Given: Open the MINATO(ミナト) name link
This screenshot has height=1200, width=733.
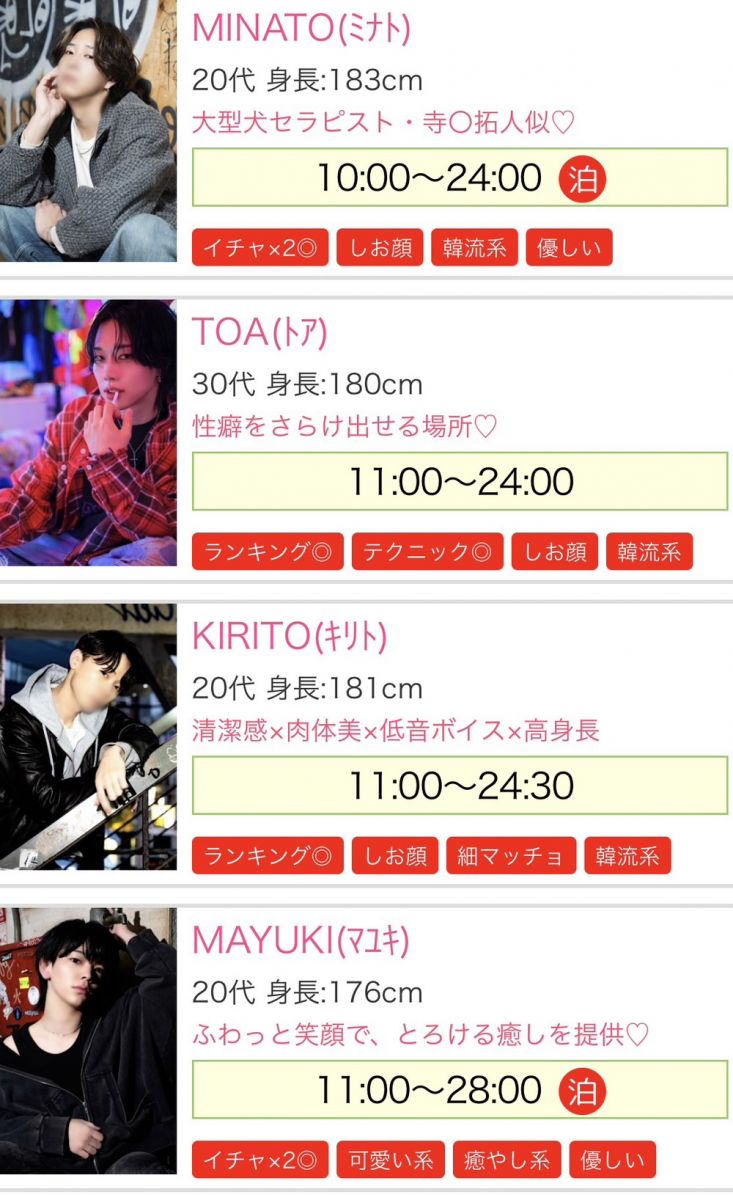Looking at the screenshot, I should point(300,29).
